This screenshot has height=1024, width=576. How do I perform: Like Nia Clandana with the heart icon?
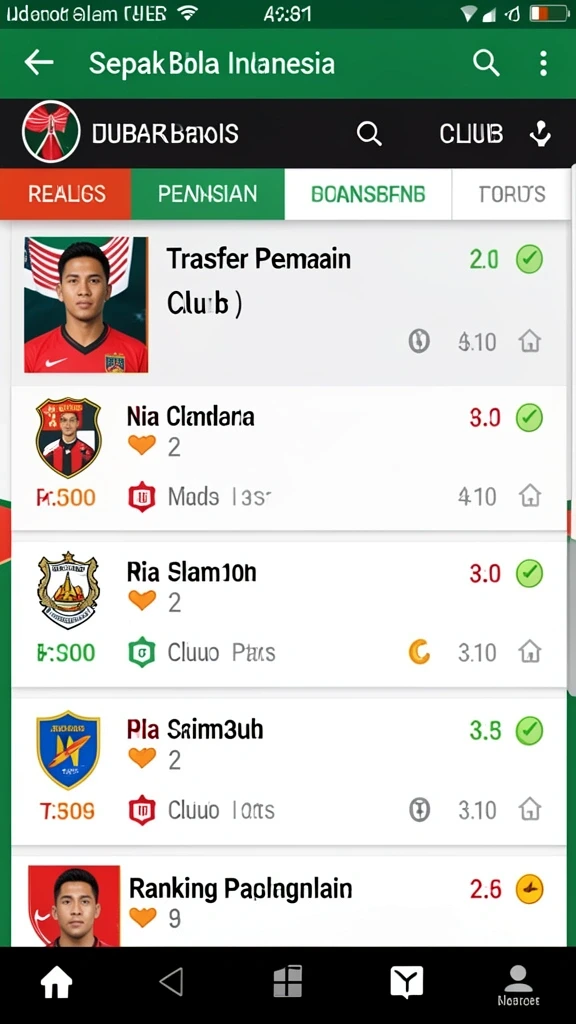point(142,446)
